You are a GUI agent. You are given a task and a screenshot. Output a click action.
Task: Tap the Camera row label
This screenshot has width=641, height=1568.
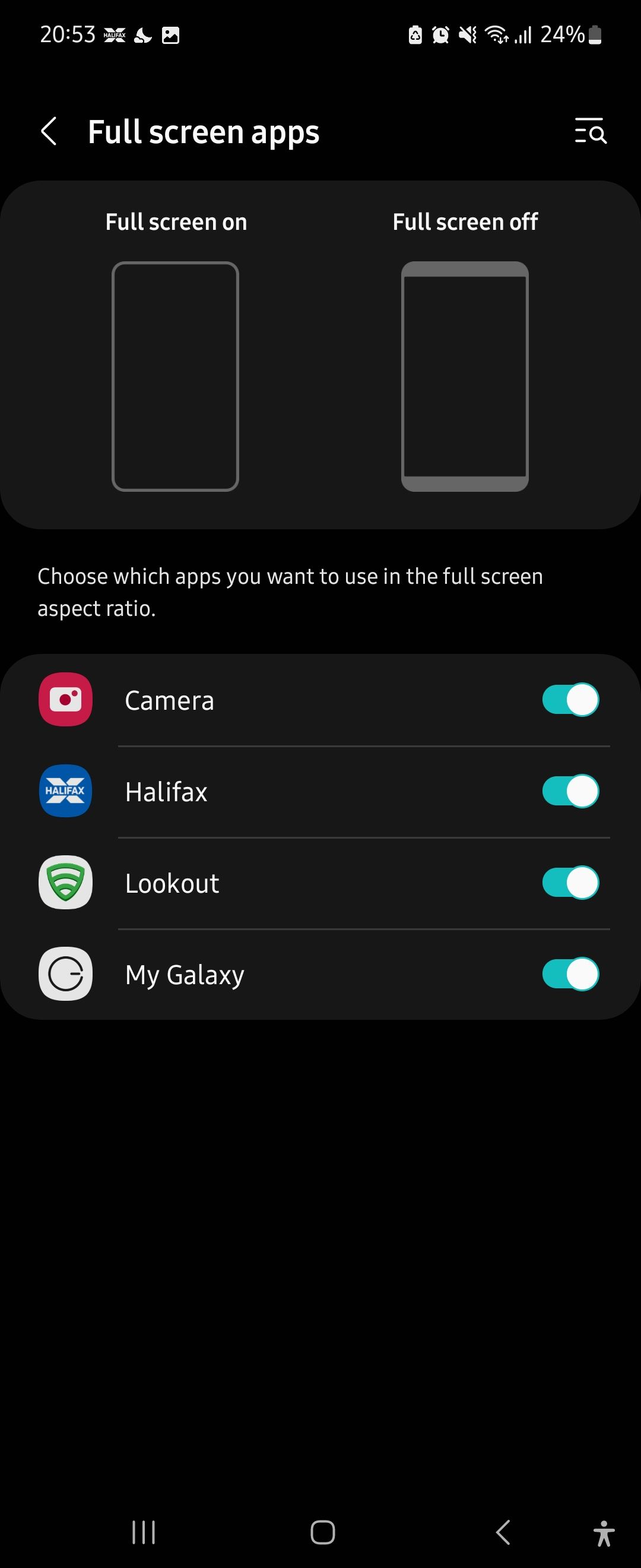pos(169,700)
